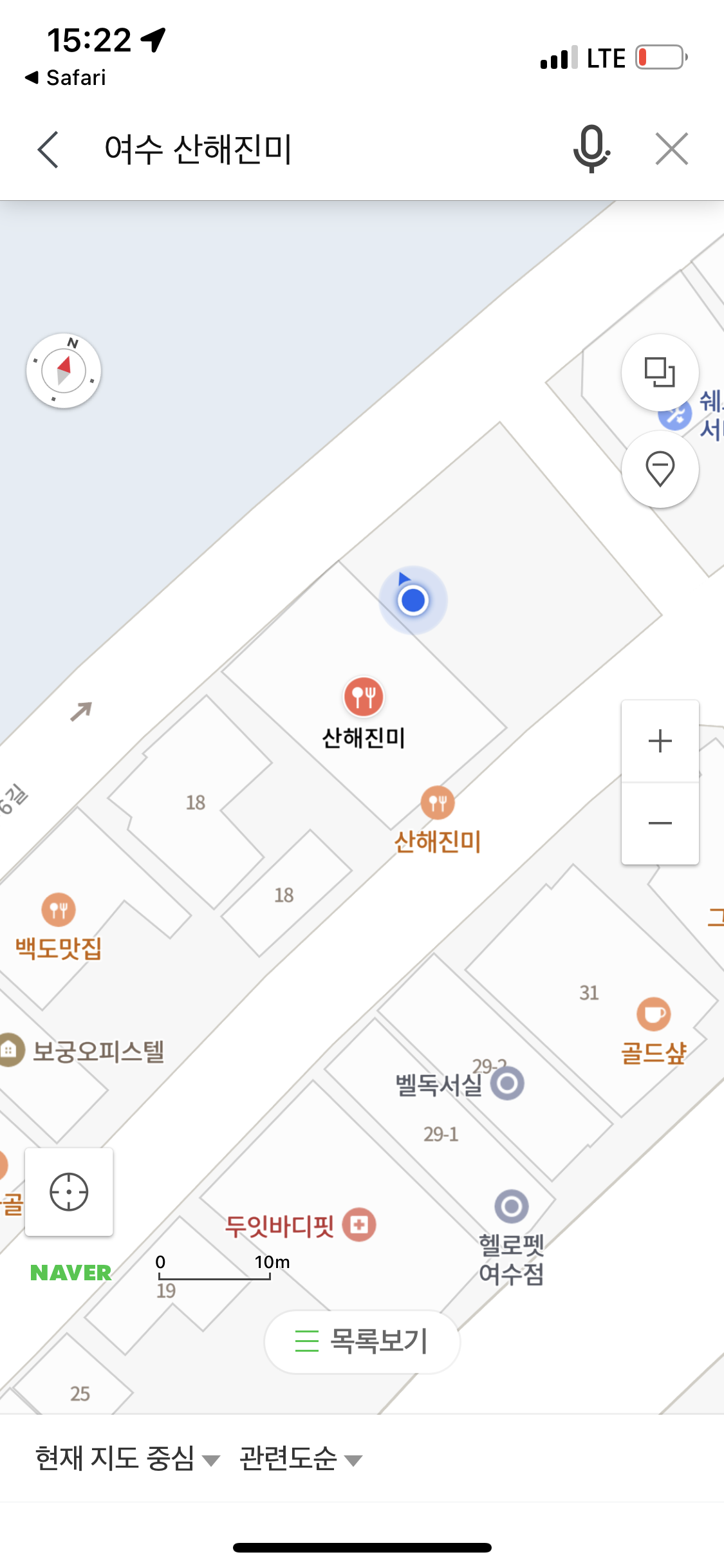Open the 목록보기 list view
Viewport: 724px width, 1568px height.
(362, 1342)
